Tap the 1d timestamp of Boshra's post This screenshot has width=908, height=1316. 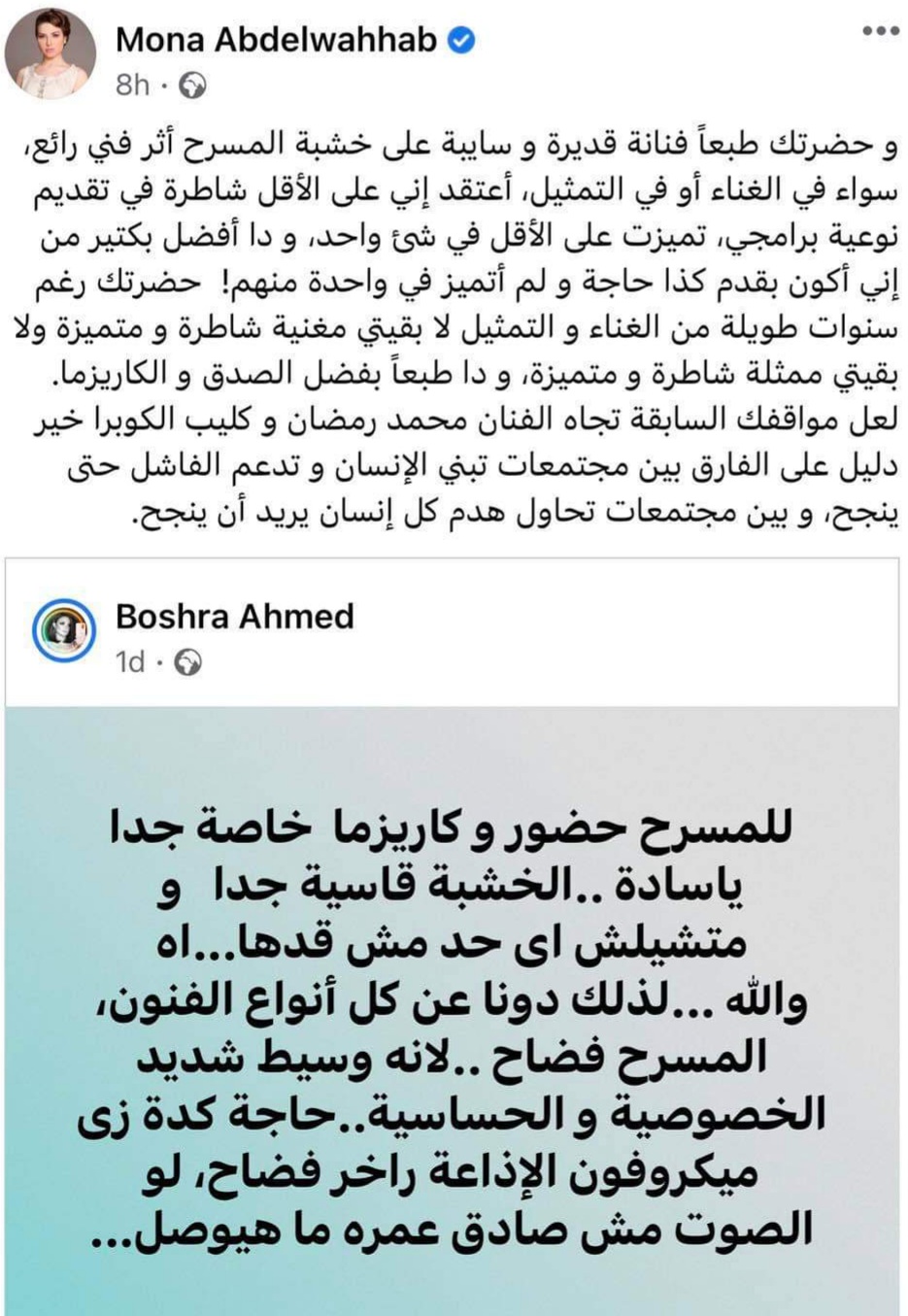click(129, 662)
